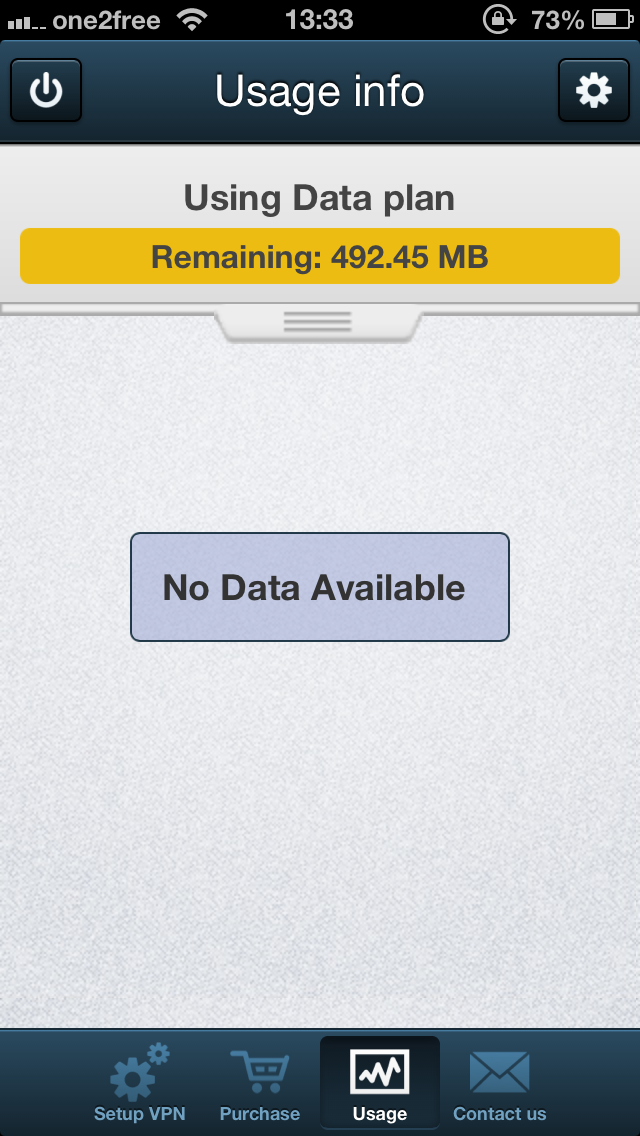Open the Purchase tab

tap(260, 1084)
